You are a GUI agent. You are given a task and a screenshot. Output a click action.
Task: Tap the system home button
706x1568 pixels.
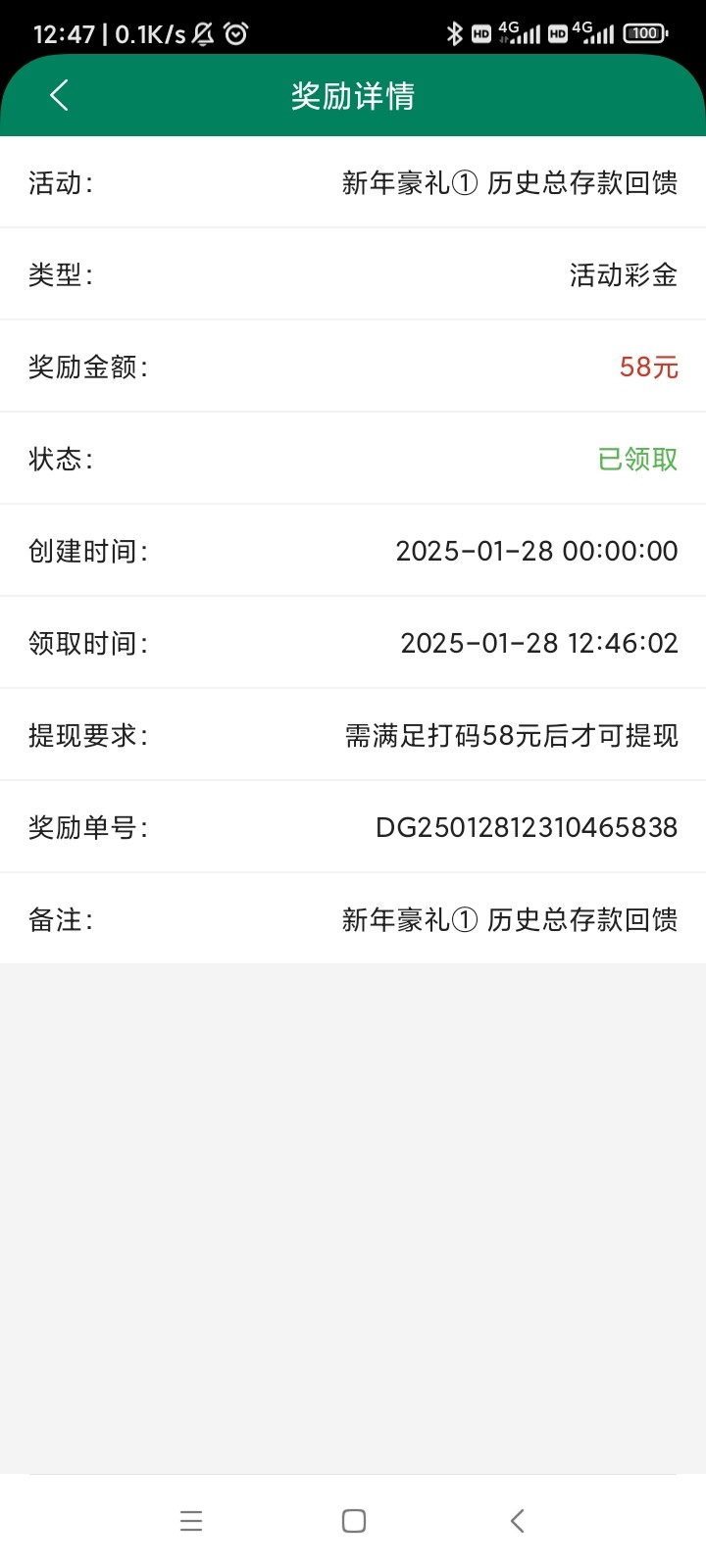[x=354, y=1521]
